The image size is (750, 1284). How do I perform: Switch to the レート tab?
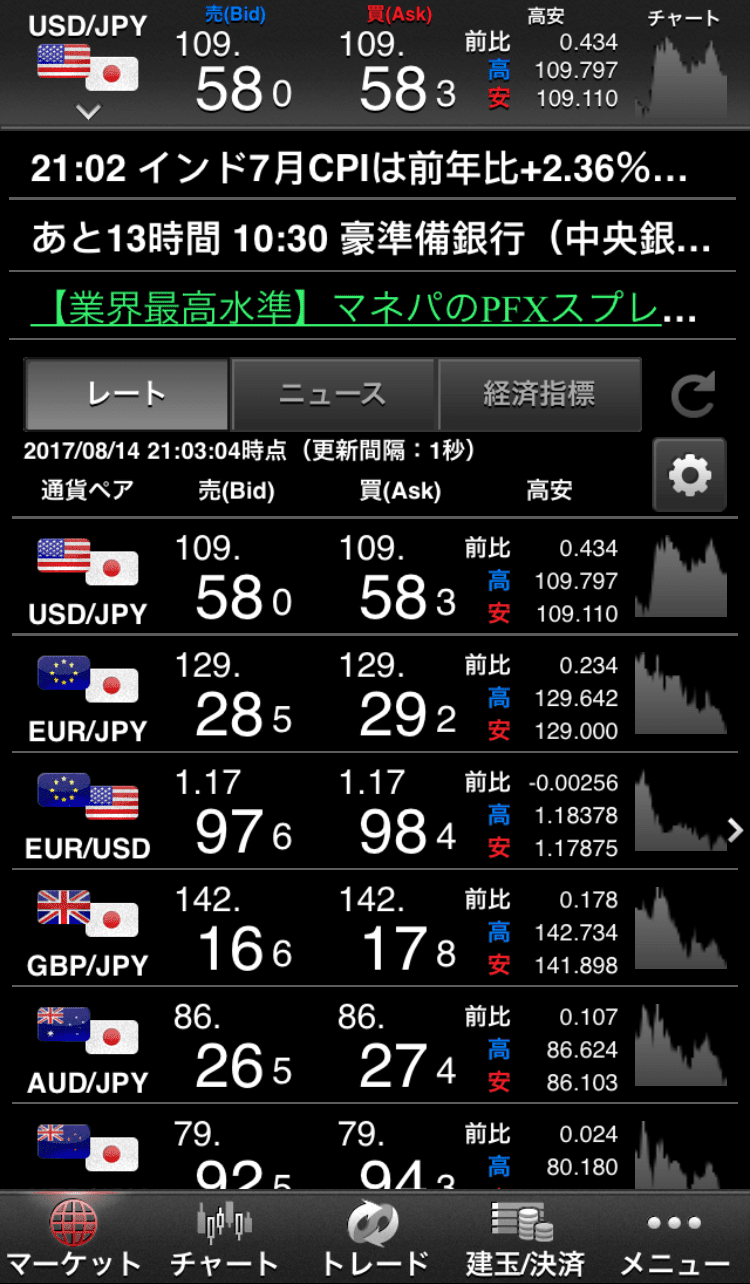[127, 394]
